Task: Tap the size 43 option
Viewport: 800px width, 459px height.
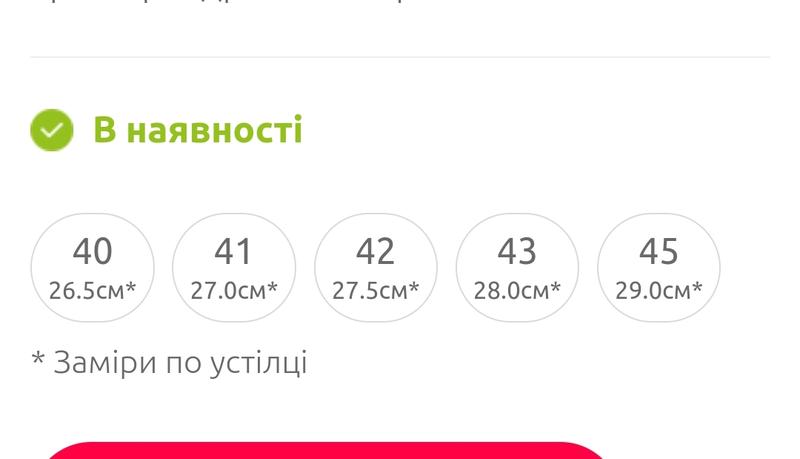Action: 517,268
